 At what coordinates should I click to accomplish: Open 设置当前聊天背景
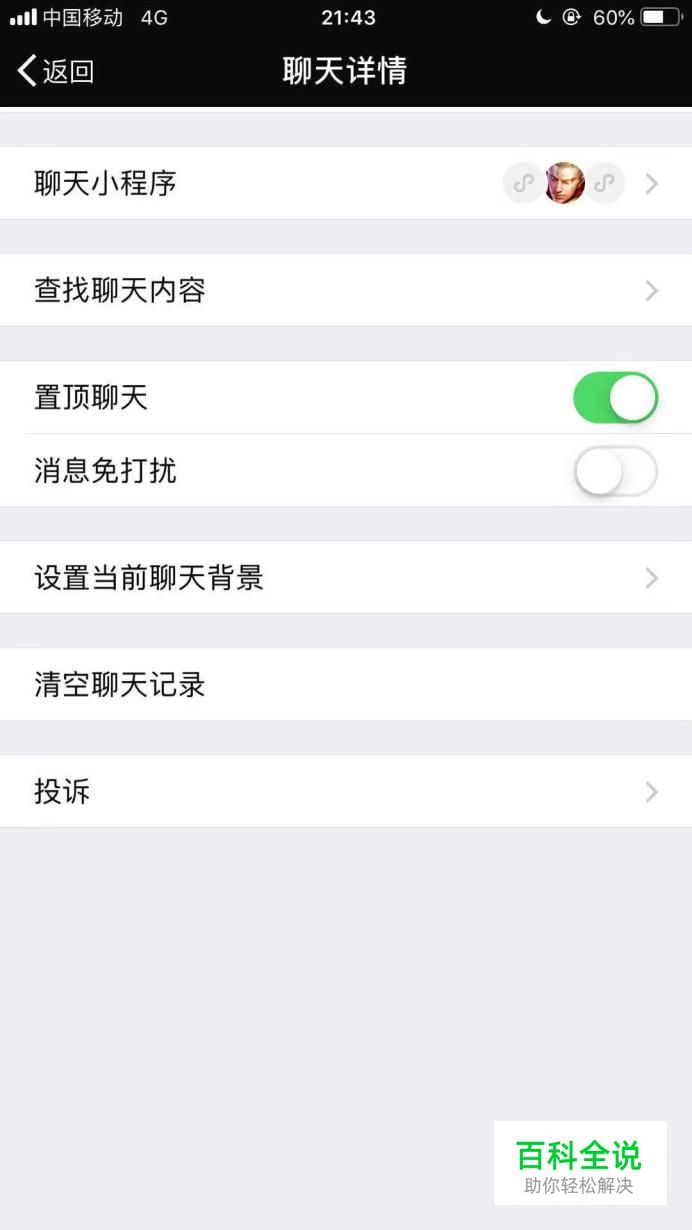point(346,577)
